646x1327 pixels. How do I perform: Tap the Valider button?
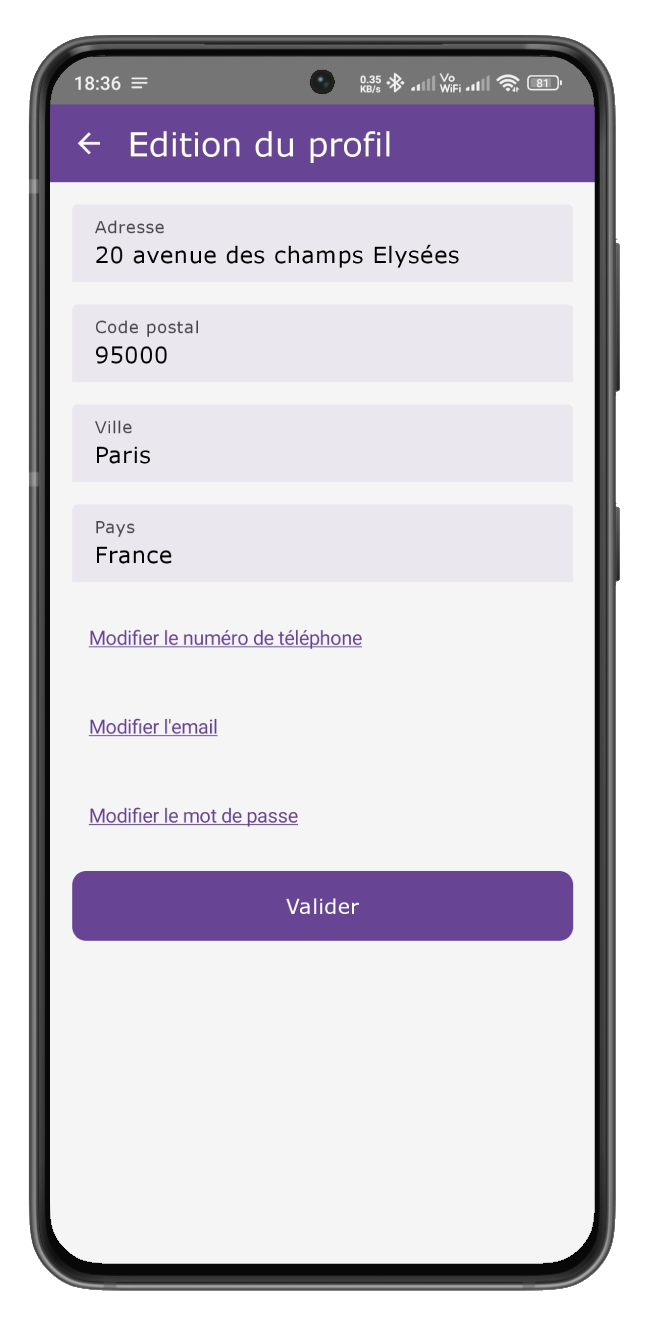322,906
